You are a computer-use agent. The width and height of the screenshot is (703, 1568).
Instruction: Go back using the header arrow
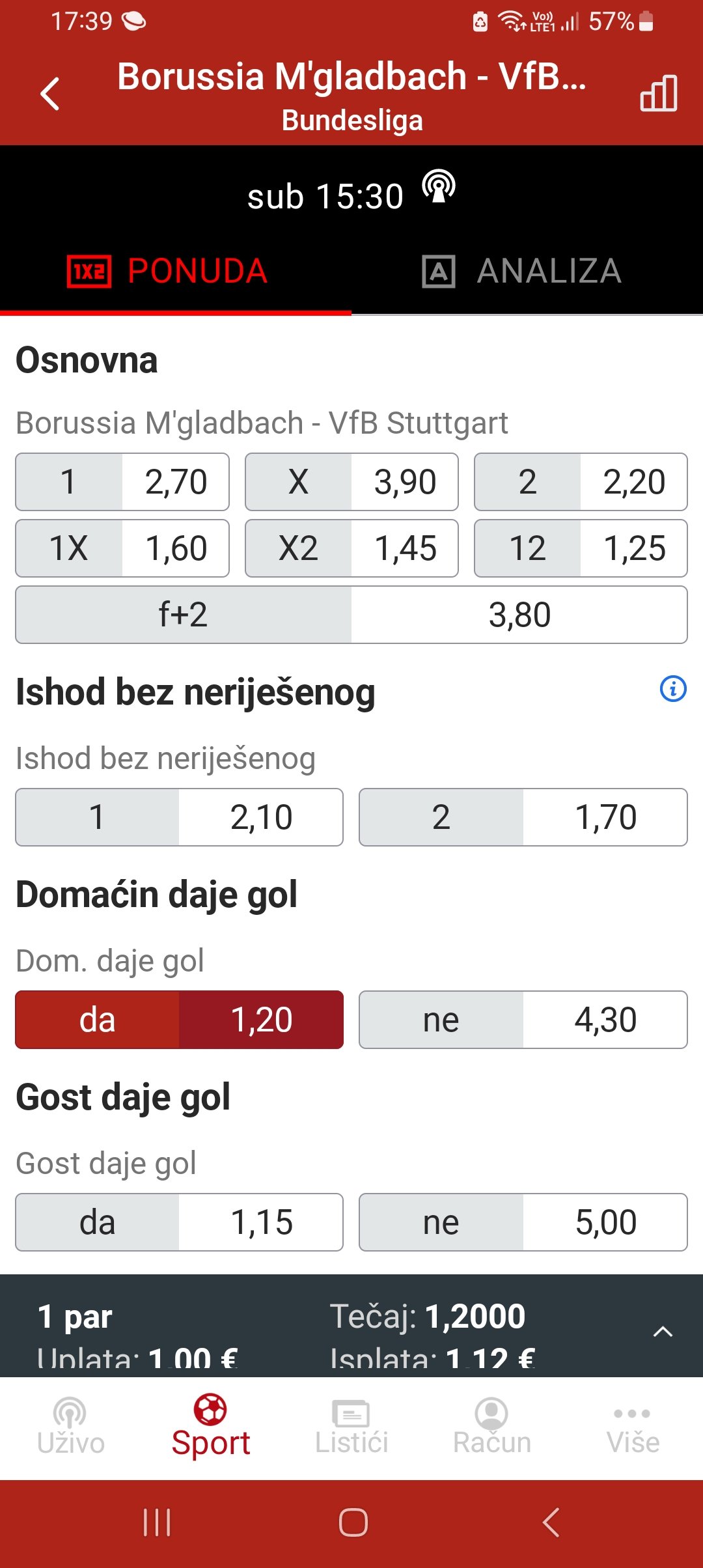coord(50,94)
